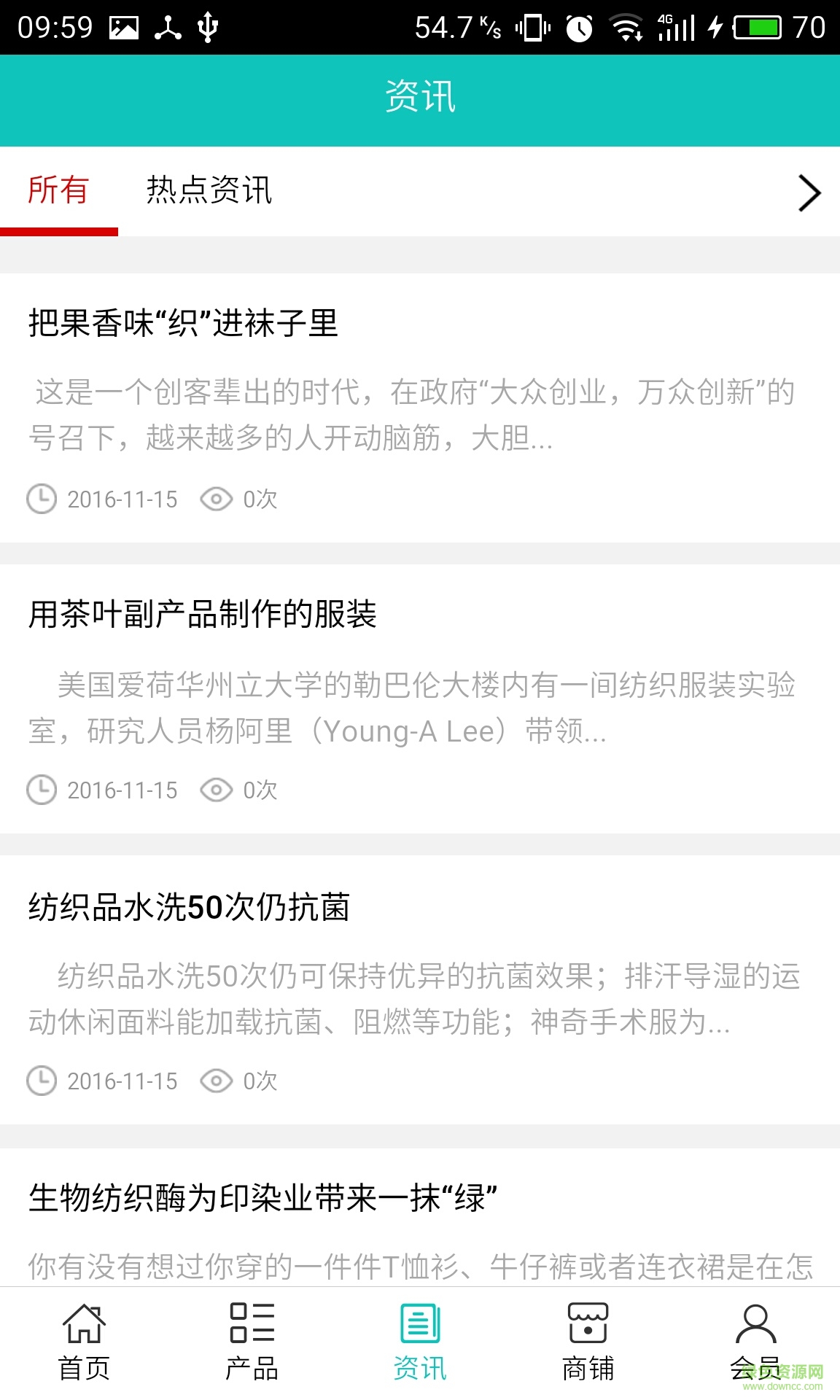The image size is (840, 1400).
Task: Tap the clock icon of the antibacterial textile article
Action: point(42,1081)
